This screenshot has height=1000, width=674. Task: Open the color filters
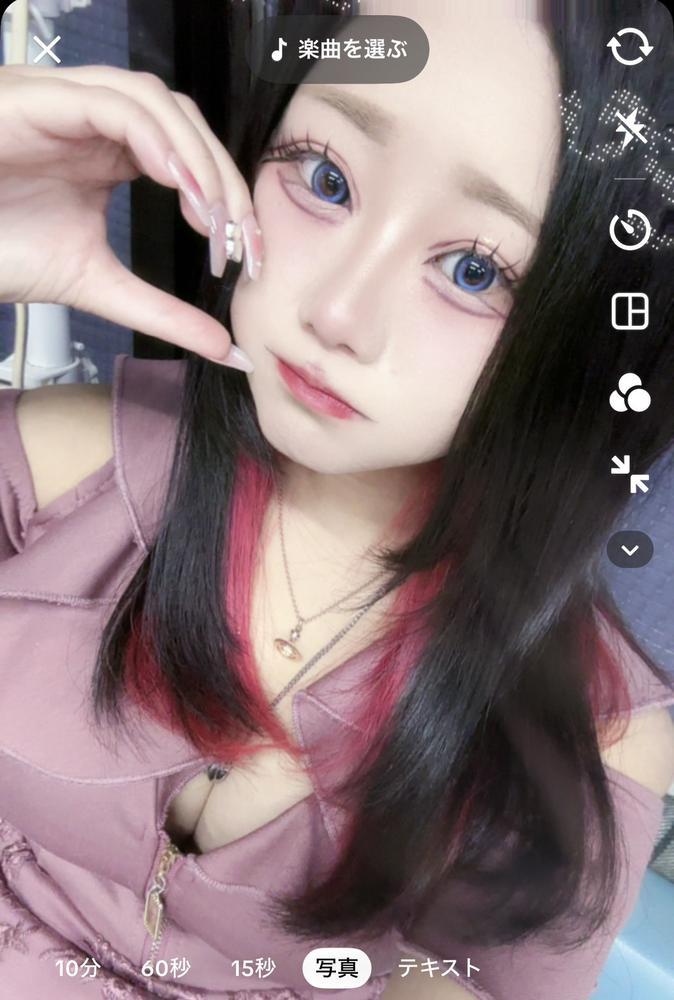tap(630, 394)
